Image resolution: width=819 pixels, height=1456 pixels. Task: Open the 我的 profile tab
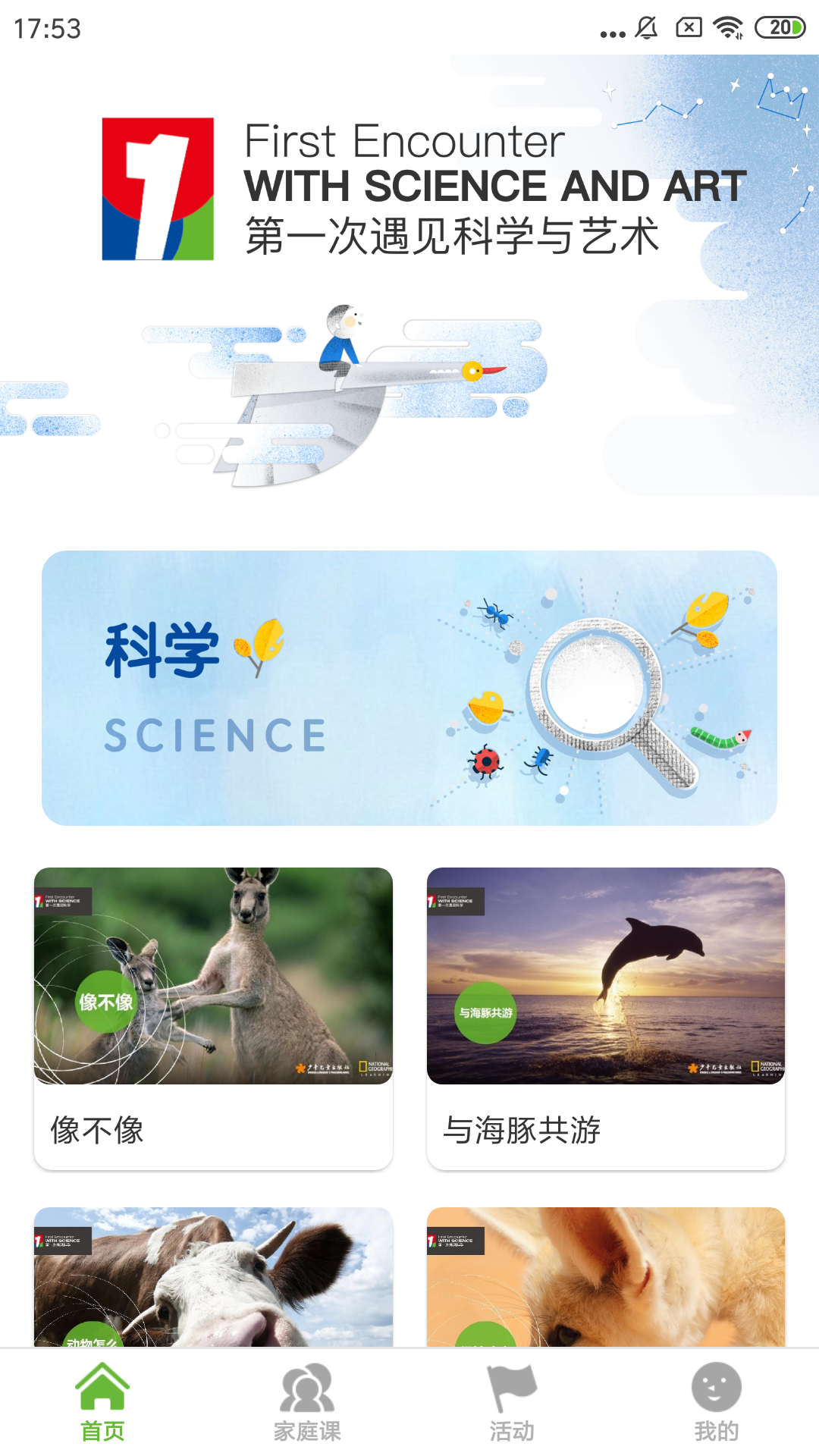716,1403
